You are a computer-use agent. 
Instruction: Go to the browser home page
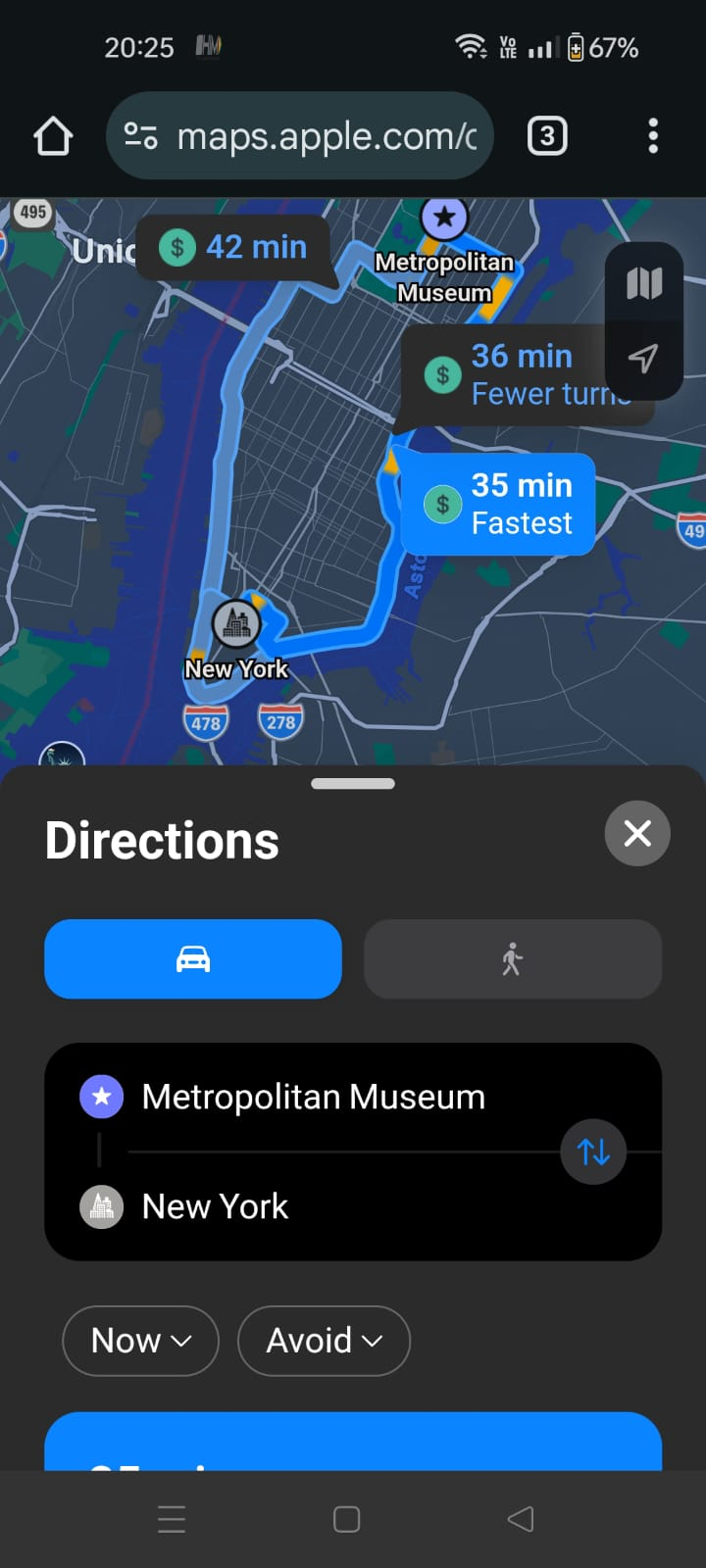53,136
